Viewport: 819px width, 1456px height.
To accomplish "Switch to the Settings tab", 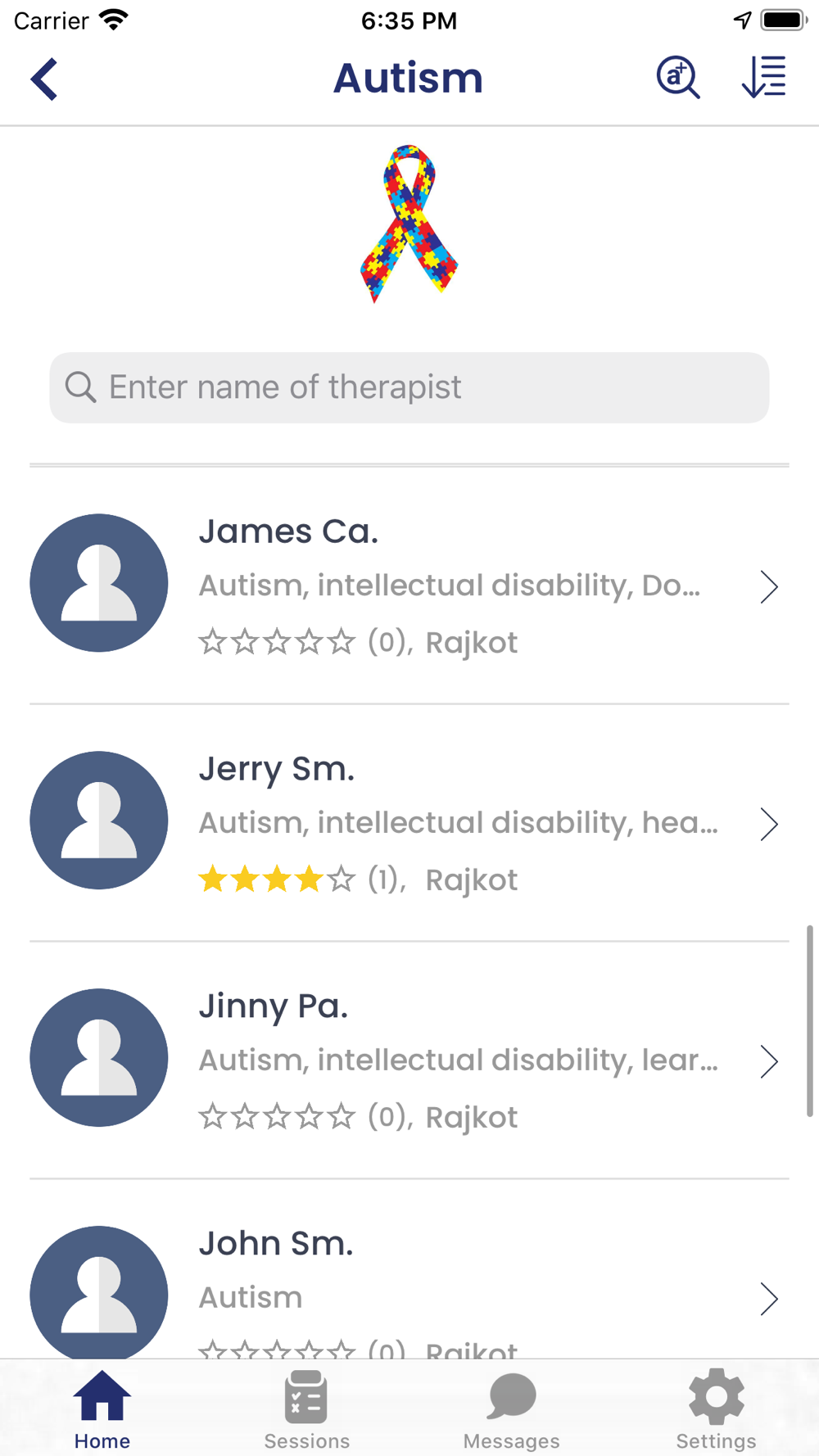I will coord(717,1409).
